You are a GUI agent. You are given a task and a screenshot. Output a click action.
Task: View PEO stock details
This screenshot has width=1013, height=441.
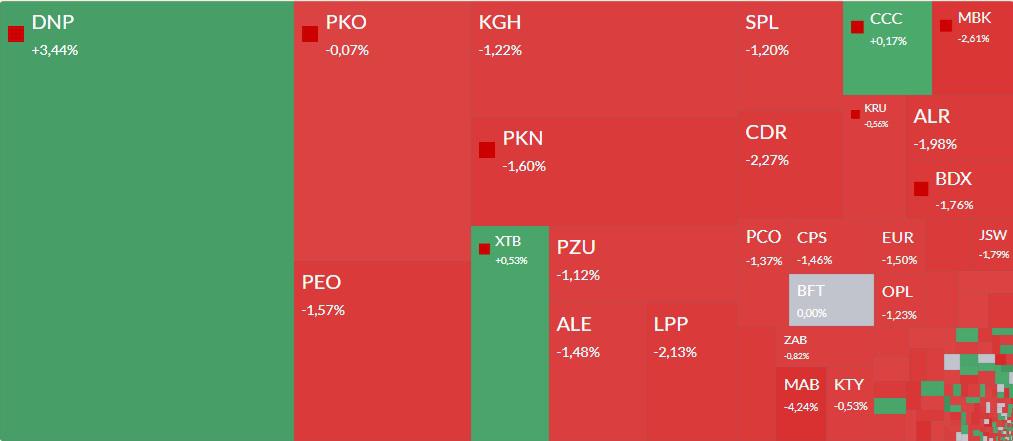[x=381, y=350]
